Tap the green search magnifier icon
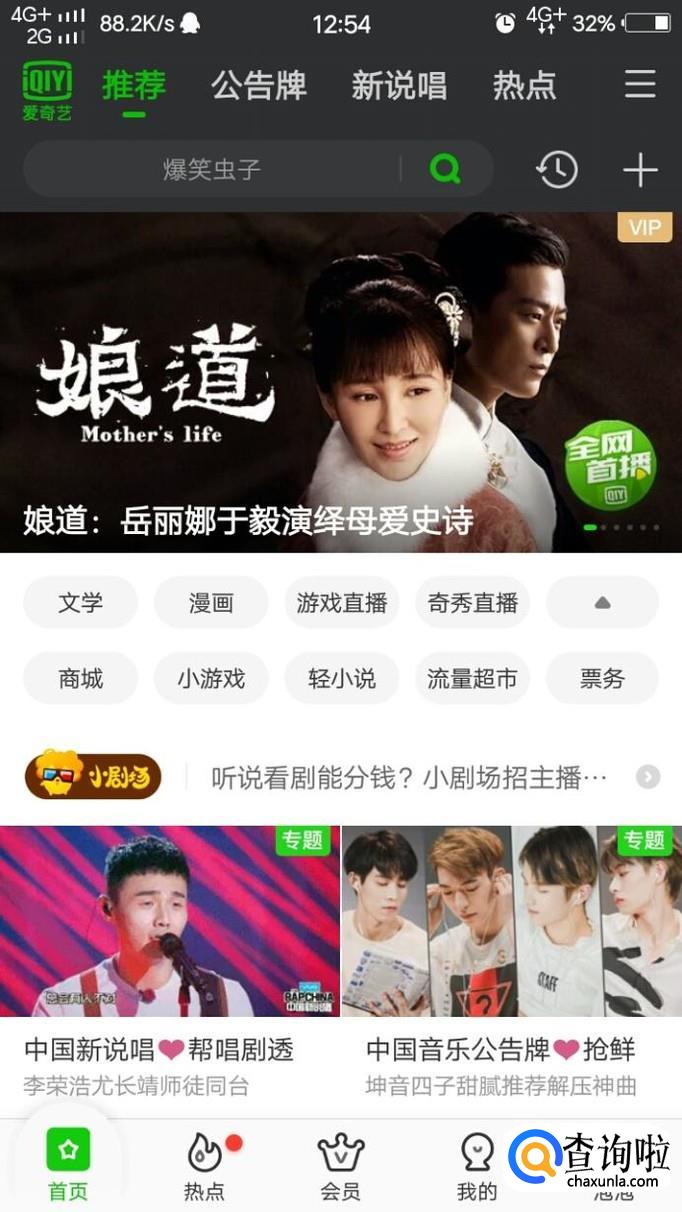Image resolution: width=682 pixels, height=1212 pixels. [445, 169]
